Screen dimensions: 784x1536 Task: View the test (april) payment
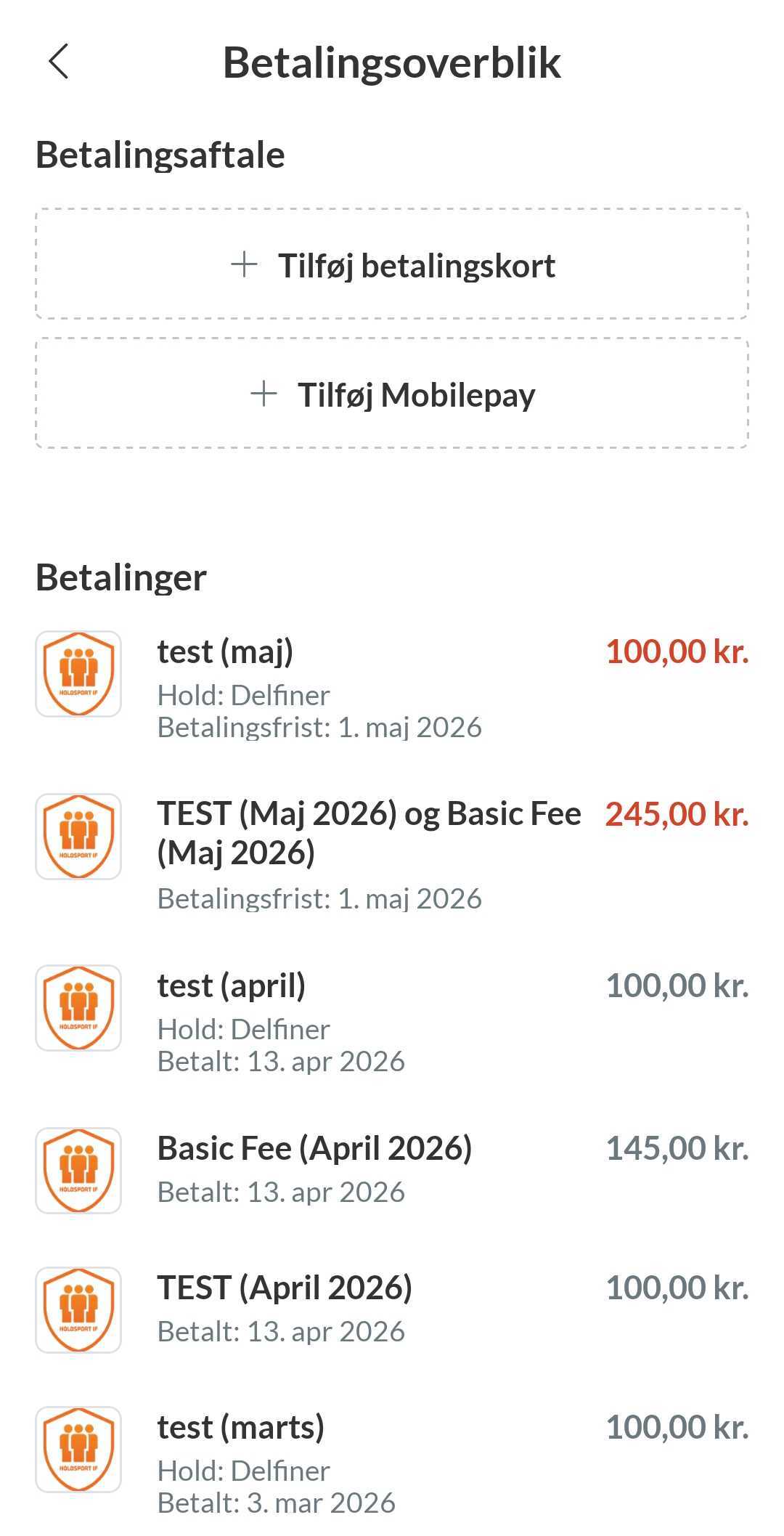point(392,1020)
